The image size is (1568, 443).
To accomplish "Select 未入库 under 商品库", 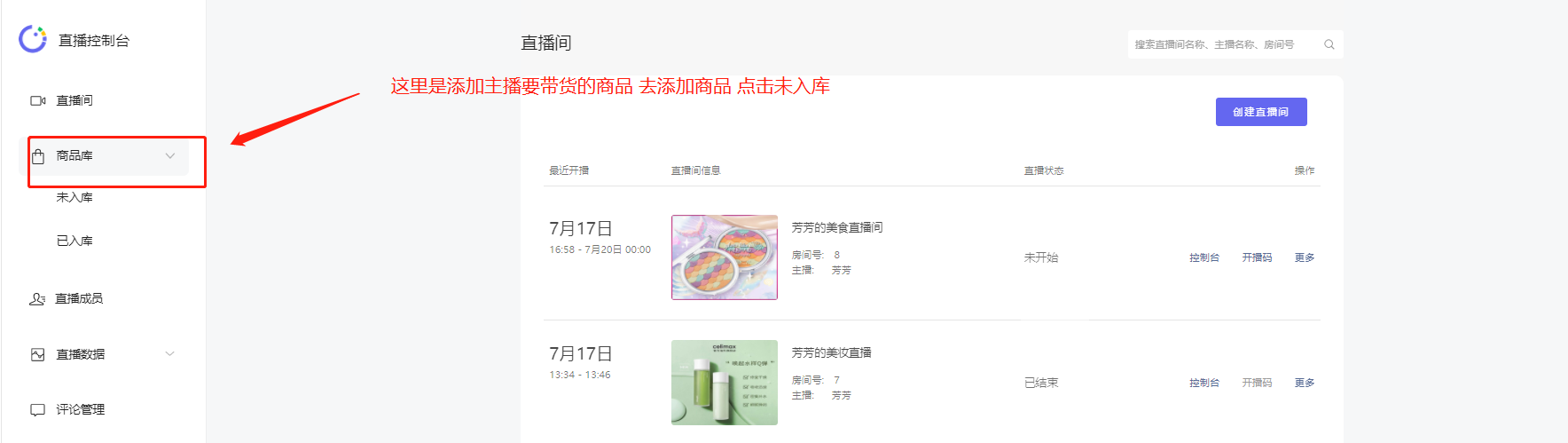I will point(74,197).
